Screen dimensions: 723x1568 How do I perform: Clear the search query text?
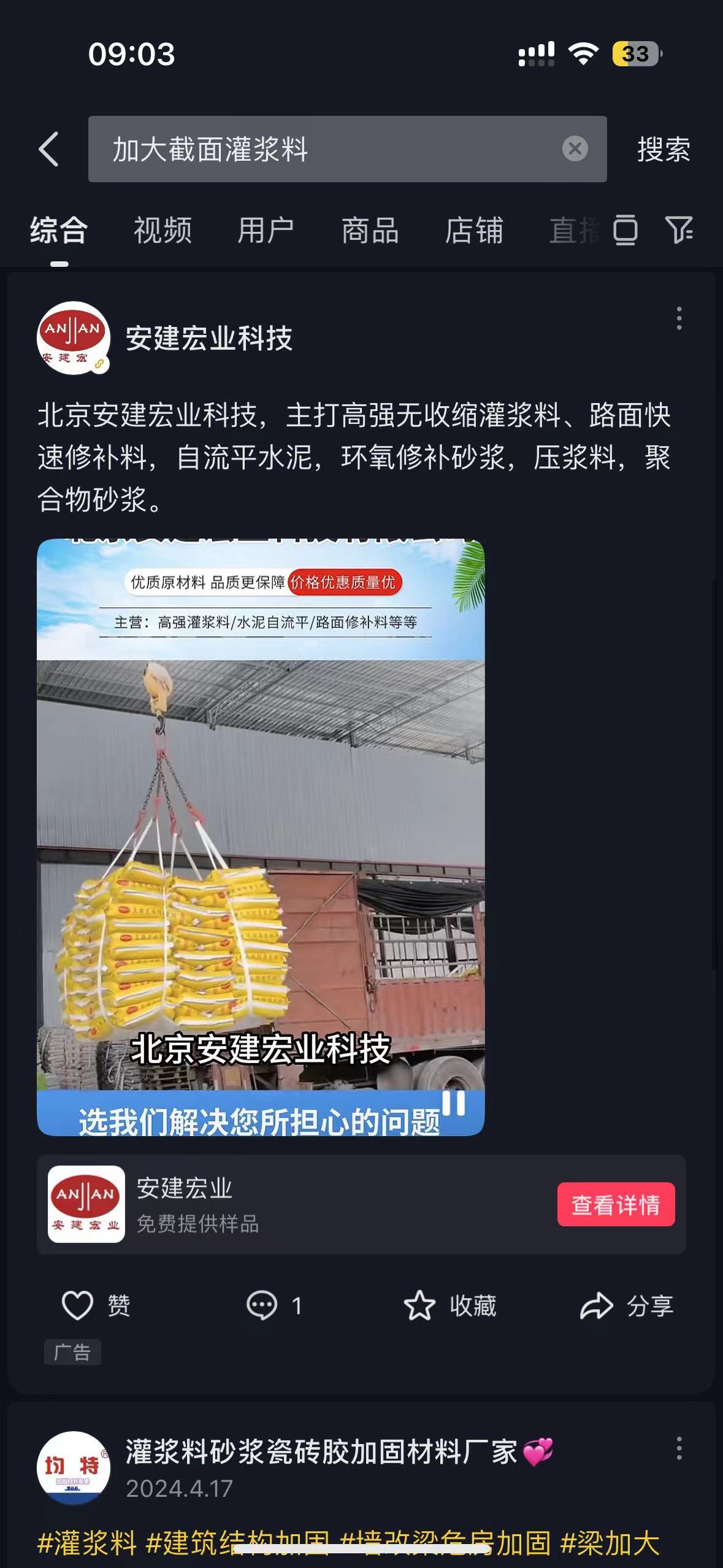tap(575, 149)
